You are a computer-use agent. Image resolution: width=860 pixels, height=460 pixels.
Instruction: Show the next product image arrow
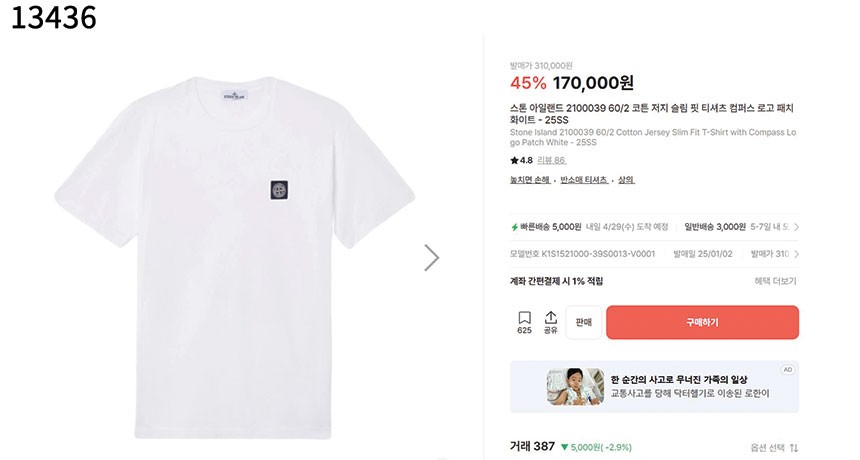pos(431,257)
